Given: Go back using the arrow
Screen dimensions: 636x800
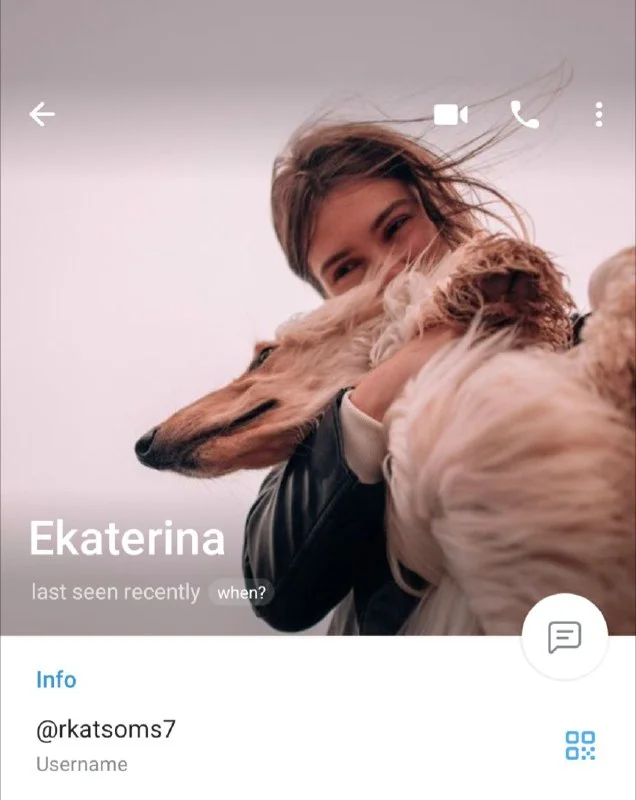Looking at the screenshot, I should [42, 115].
